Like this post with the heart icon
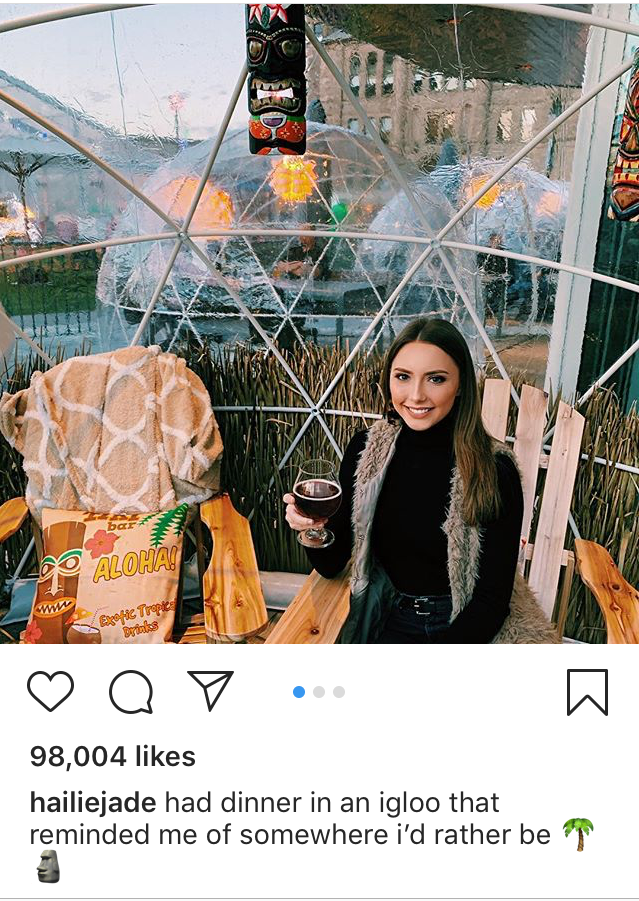Image resolution: width=639 pixels, height=901 pixels. click(x=50, y=691)
